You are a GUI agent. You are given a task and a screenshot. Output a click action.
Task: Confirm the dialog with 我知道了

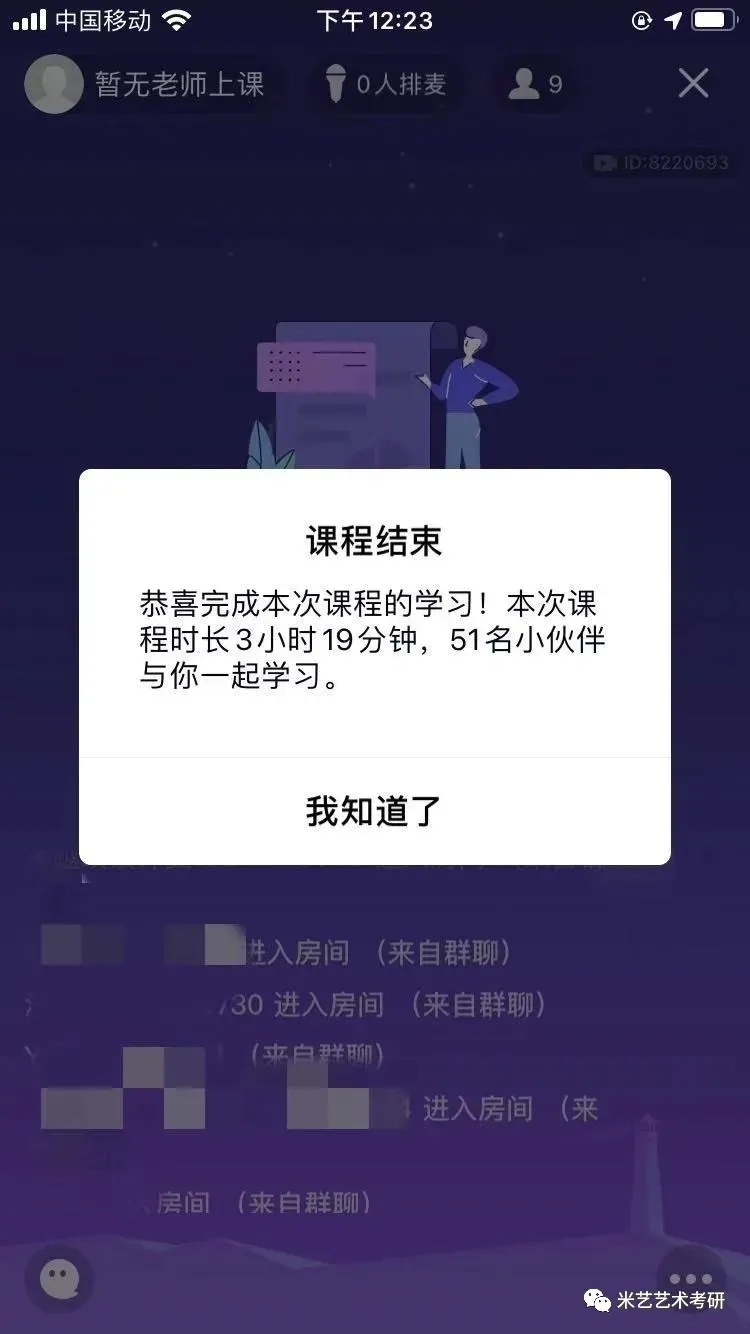tap(374, 811)
